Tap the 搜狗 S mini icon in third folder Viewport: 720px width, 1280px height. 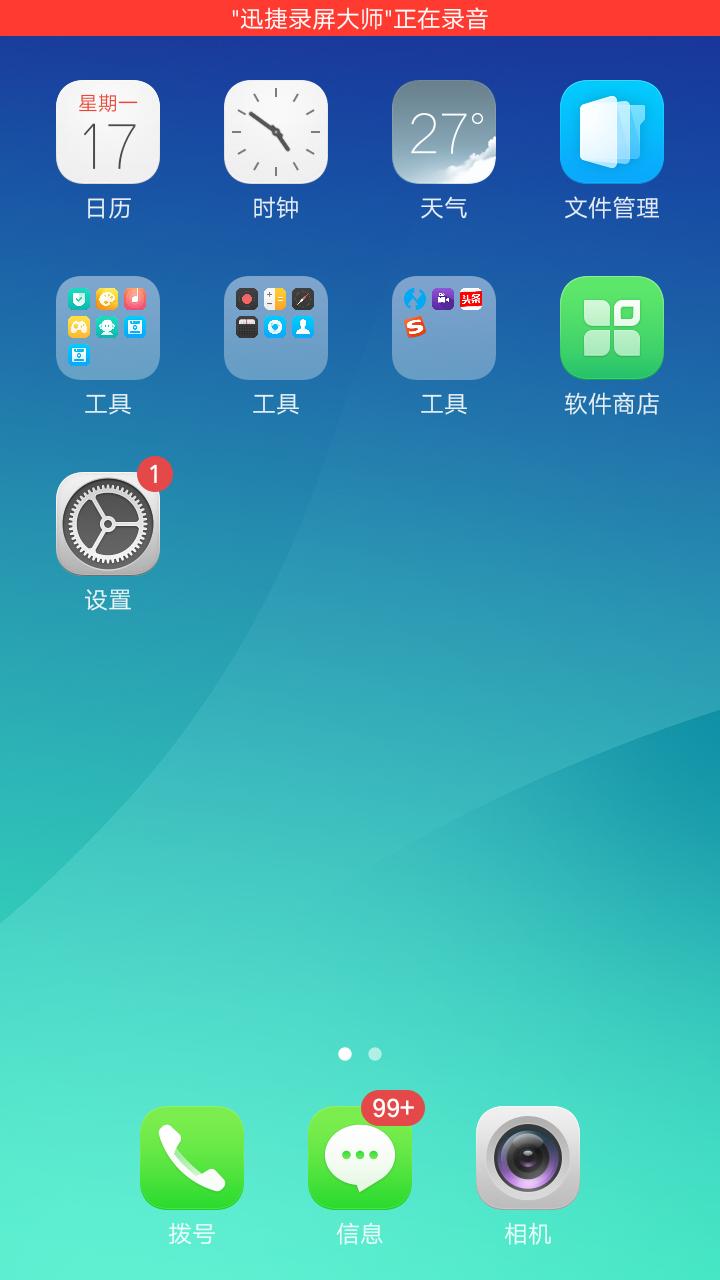tap(416, 326)
